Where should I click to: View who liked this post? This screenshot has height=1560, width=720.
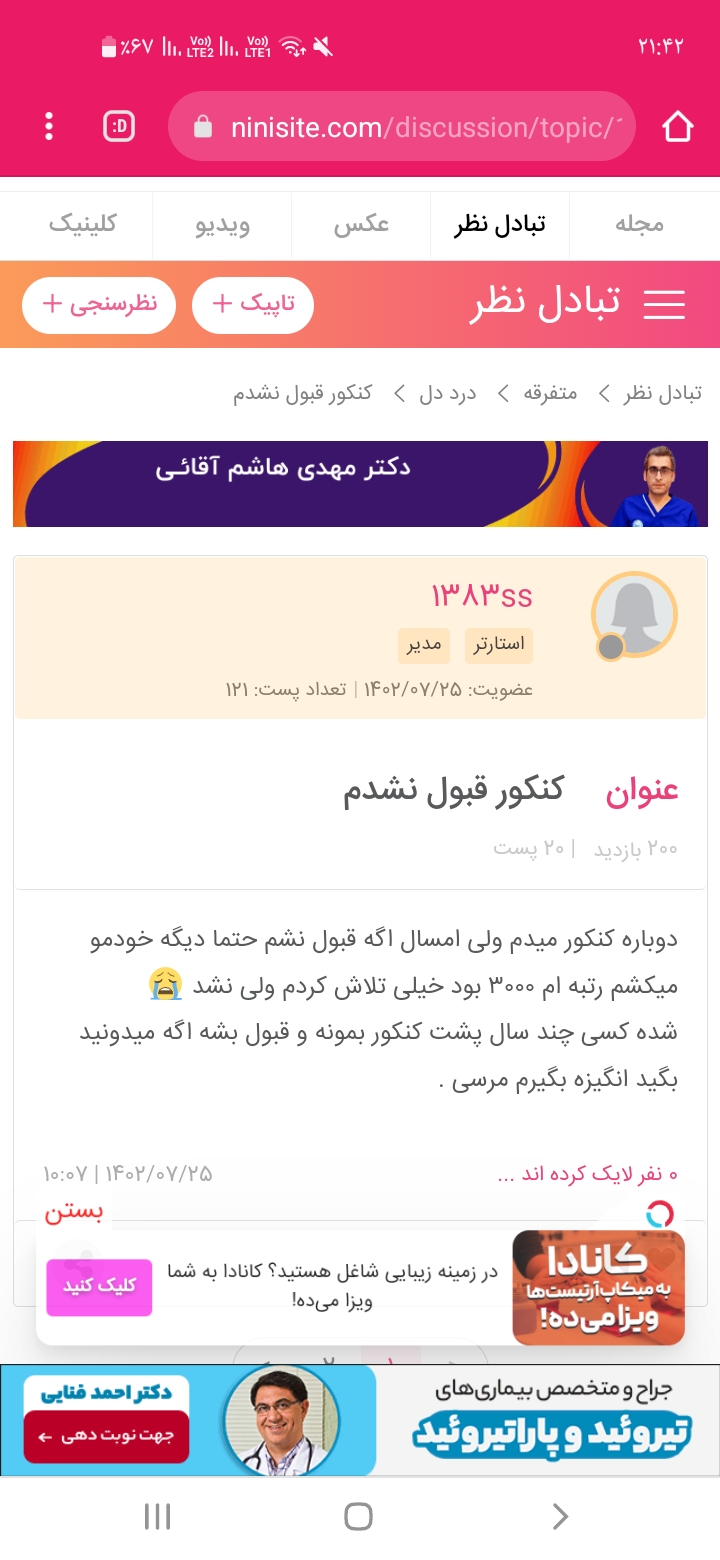point(587,1173)
